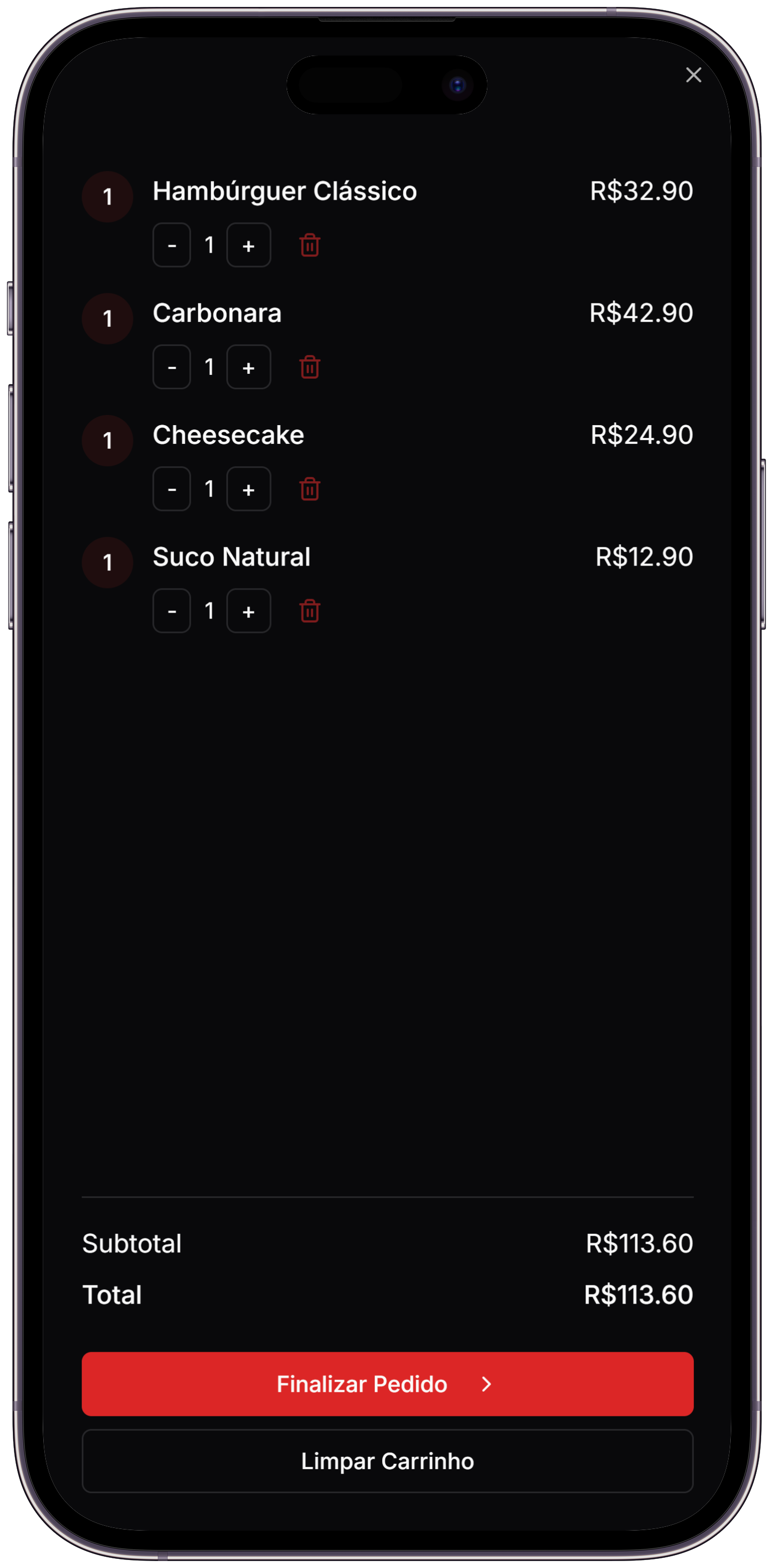
Task: Close the cart panel
Action: (x=694, y=75)
